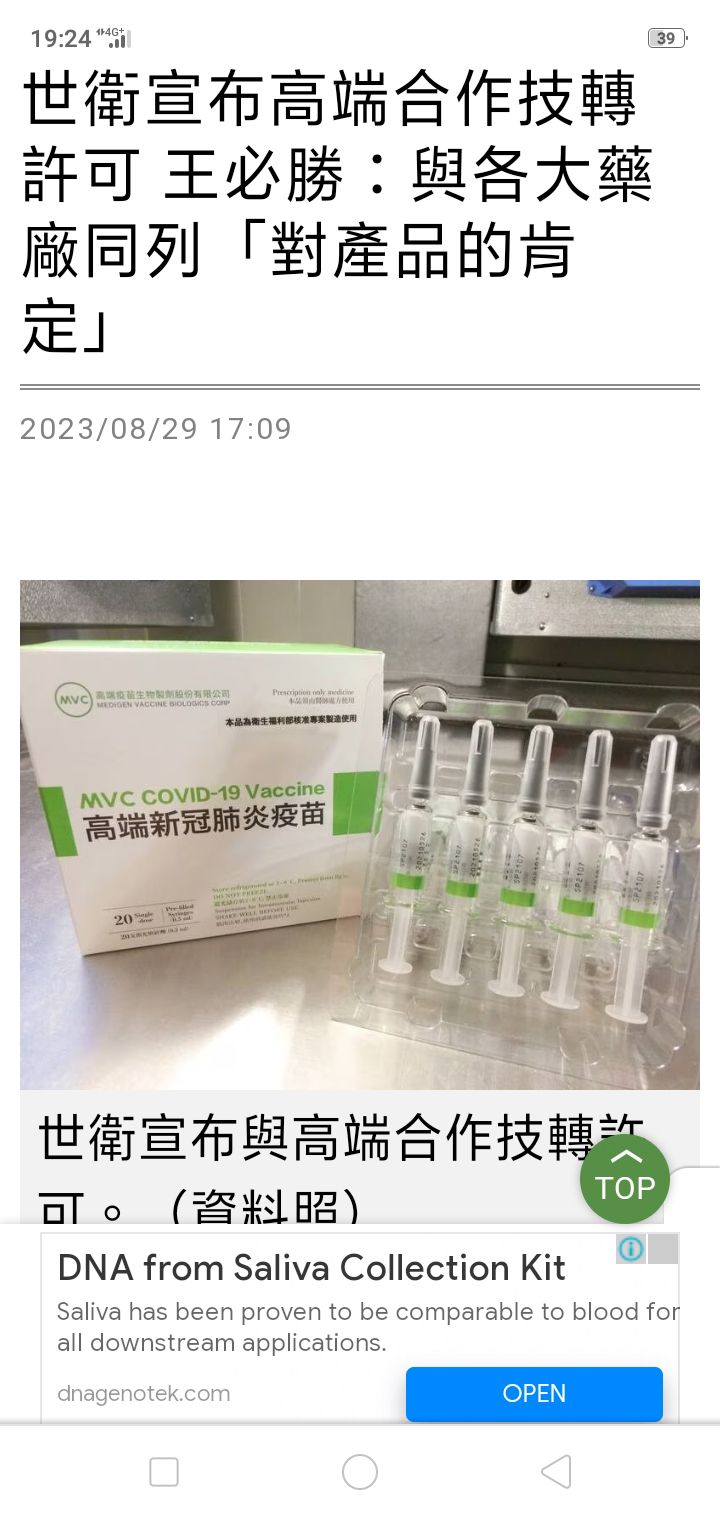720x1520 pixels.
Task: Open the MVC vaccine article photo
Action: (x=360, y=834)
